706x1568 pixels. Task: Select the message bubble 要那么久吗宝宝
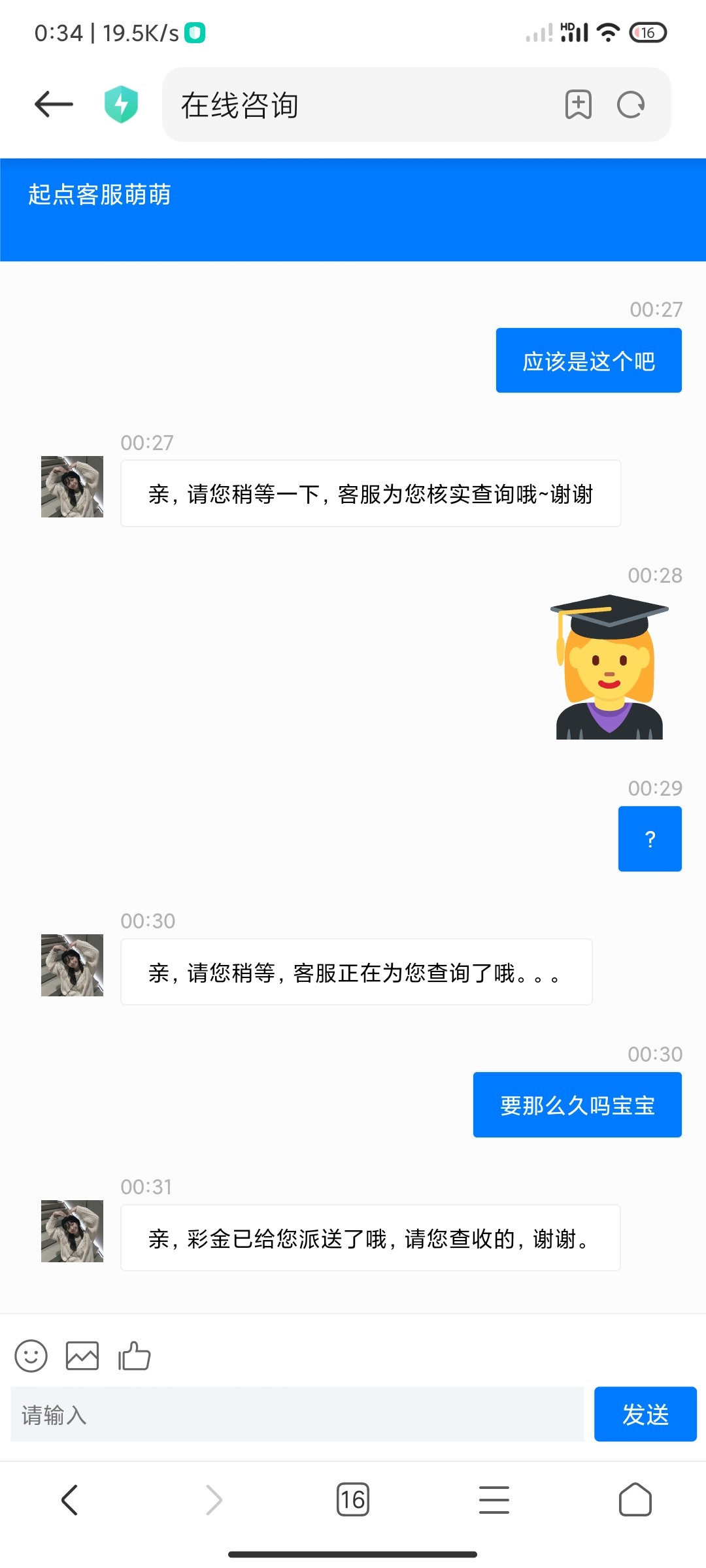coord(578,1104)
